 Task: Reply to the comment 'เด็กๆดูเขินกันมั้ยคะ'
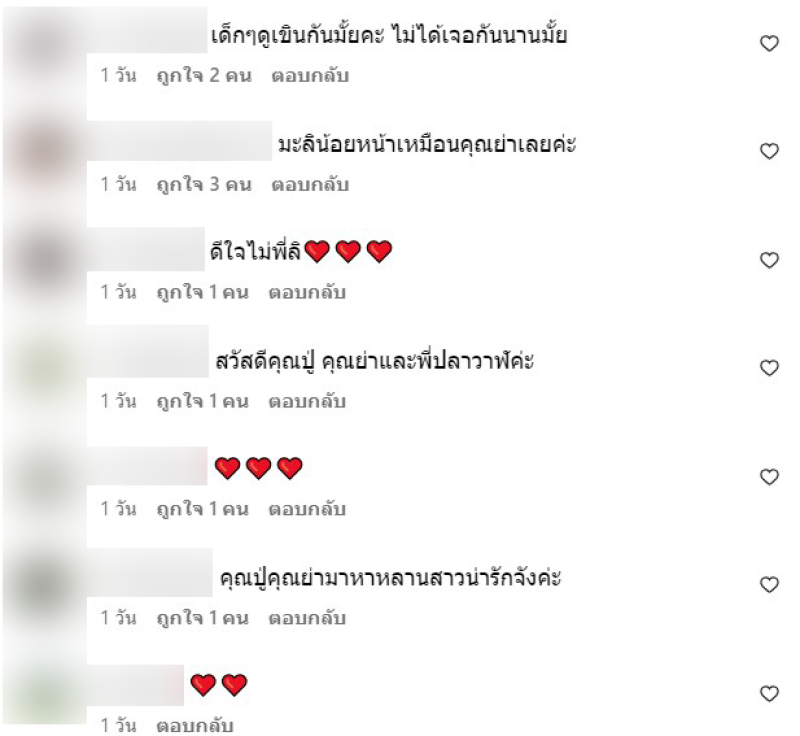click(x=310, y=76)
